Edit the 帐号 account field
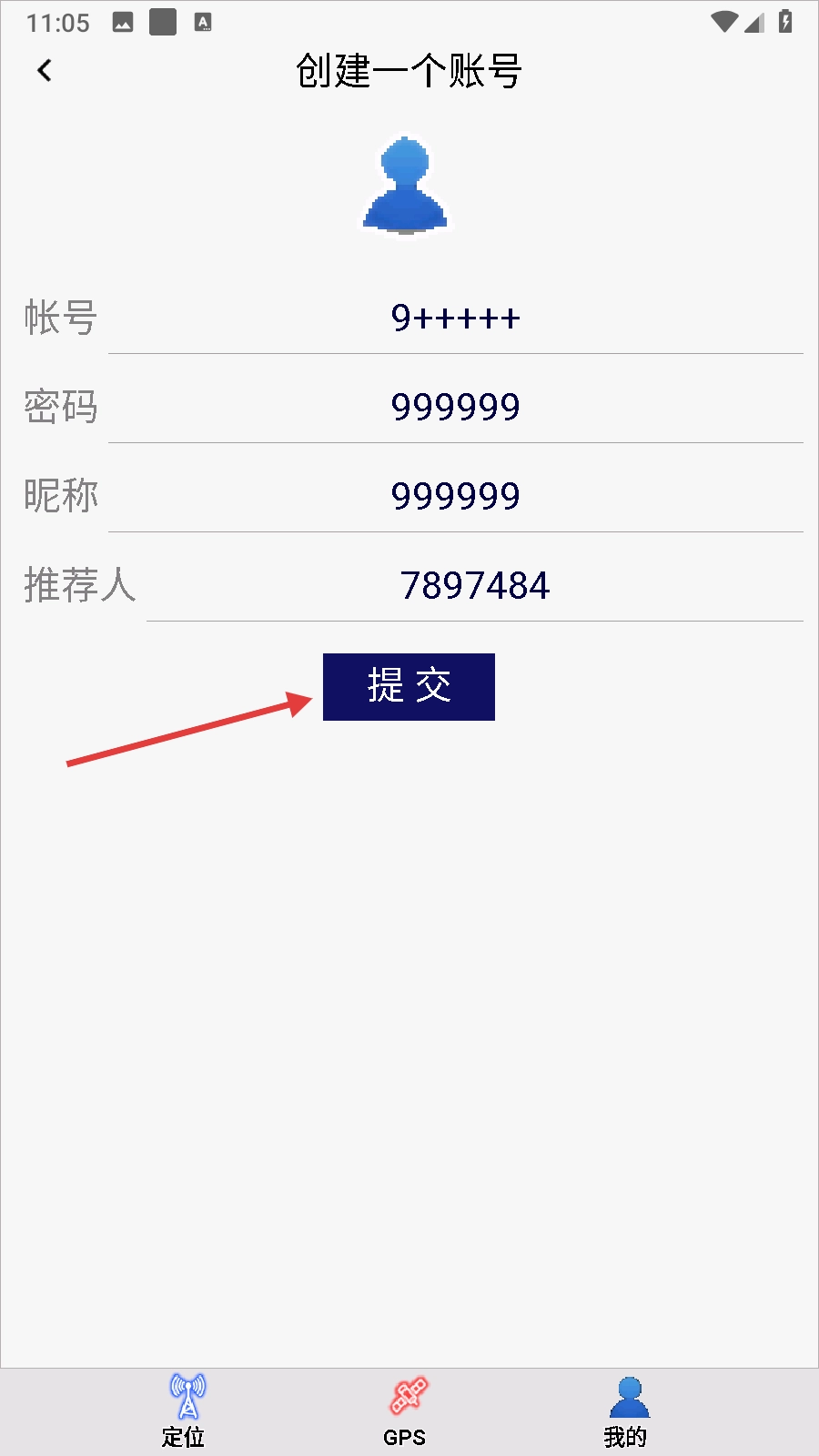This screenshot has width=819, height=1456. coord(455,318)
